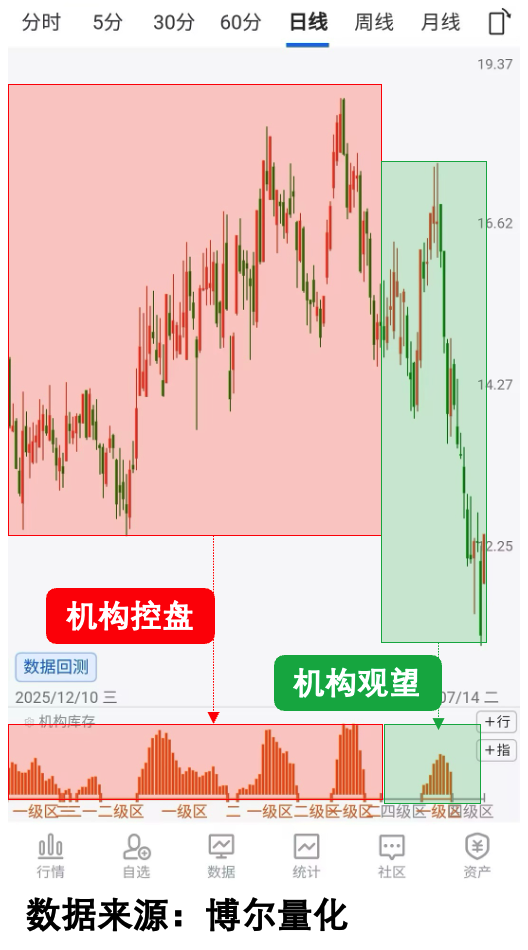Open the 数据 tab
Image resolution: width=528 pixels, height=950 pixels.
coord(221,855)
